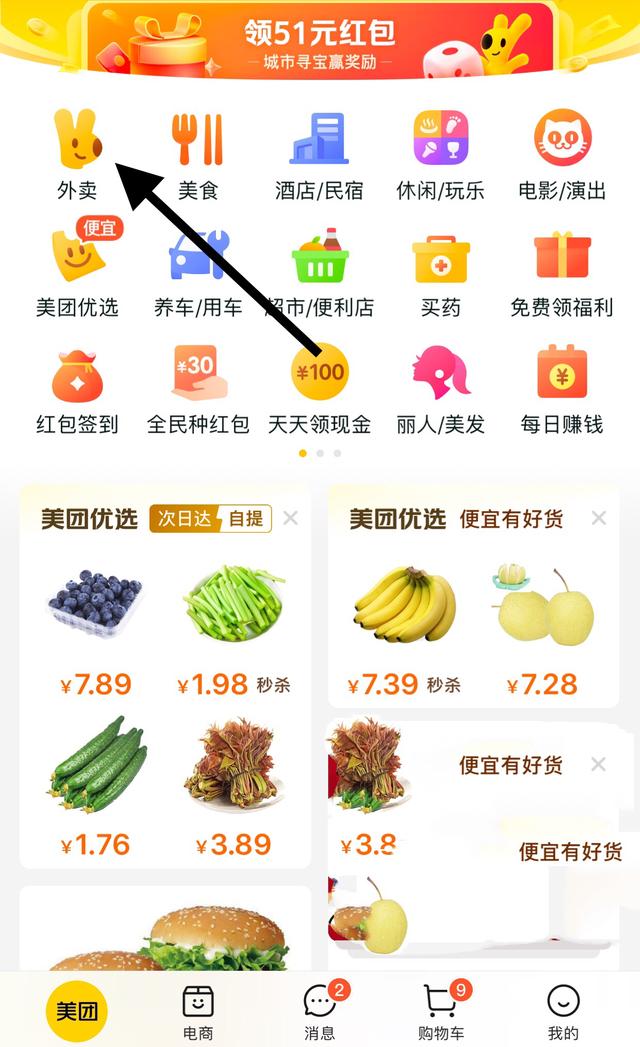Open 养车/用车 car services
The image size is (640, 1047).
coord(198,270)
